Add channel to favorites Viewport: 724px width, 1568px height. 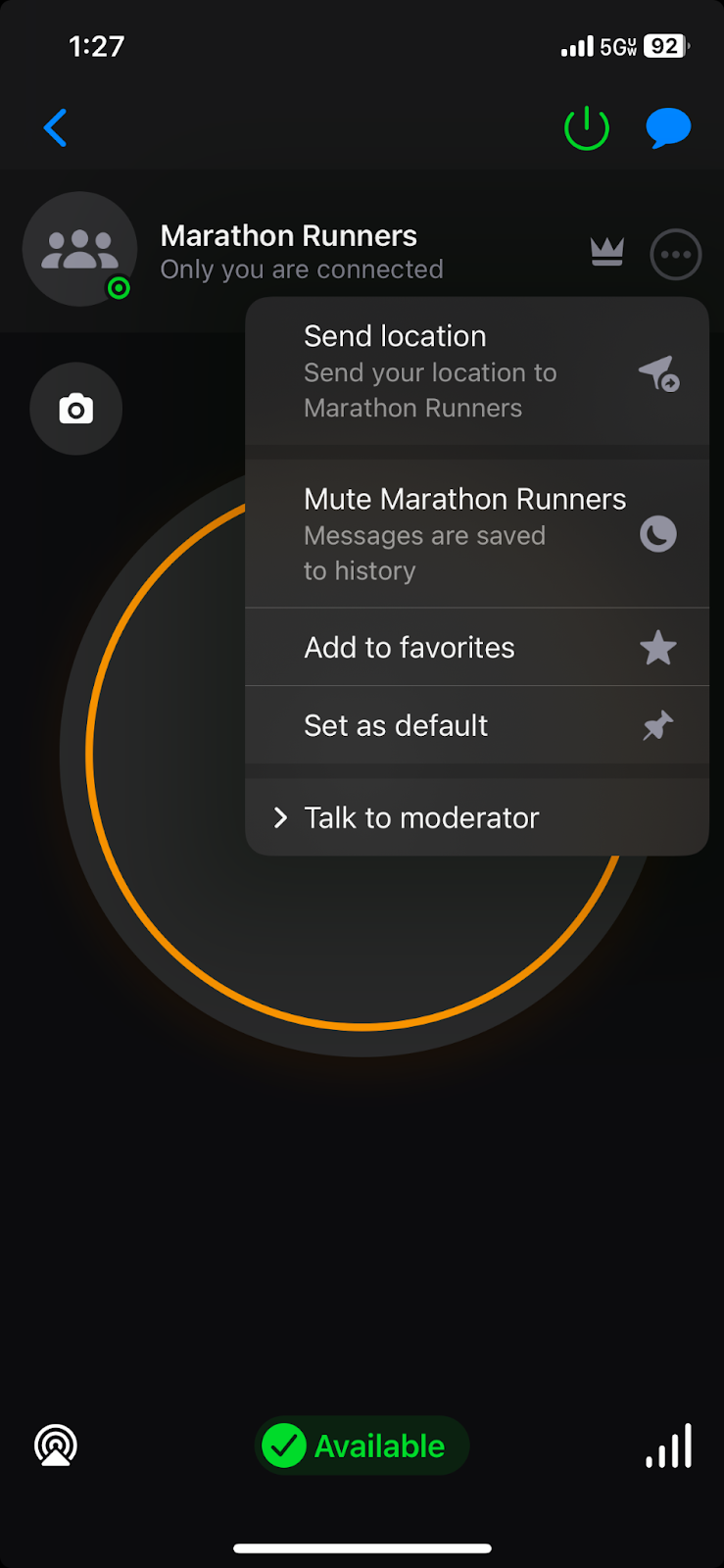tap(476, 648)
